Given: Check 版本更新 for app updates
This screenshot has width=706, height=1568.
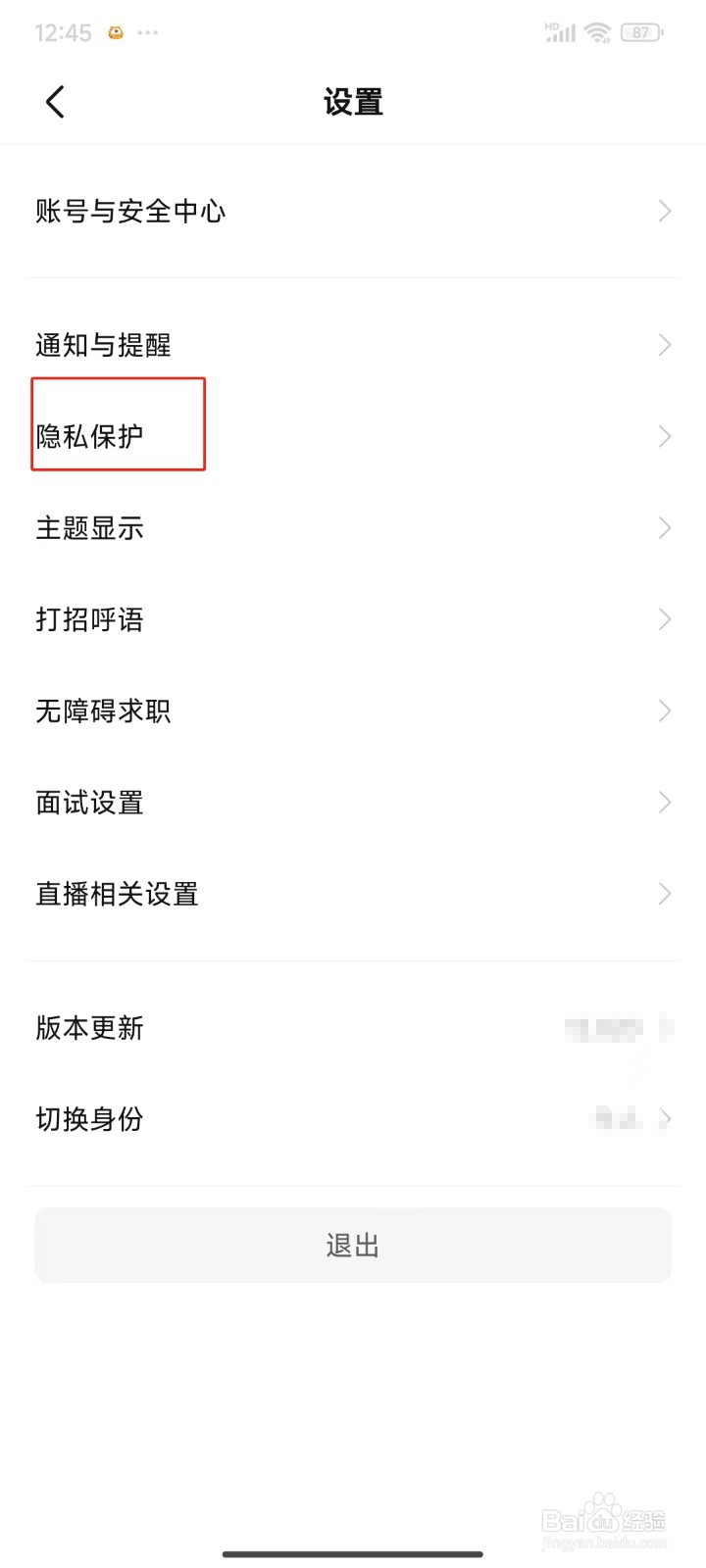Looking at the screenshot, I should click(x=89, y=1029).
